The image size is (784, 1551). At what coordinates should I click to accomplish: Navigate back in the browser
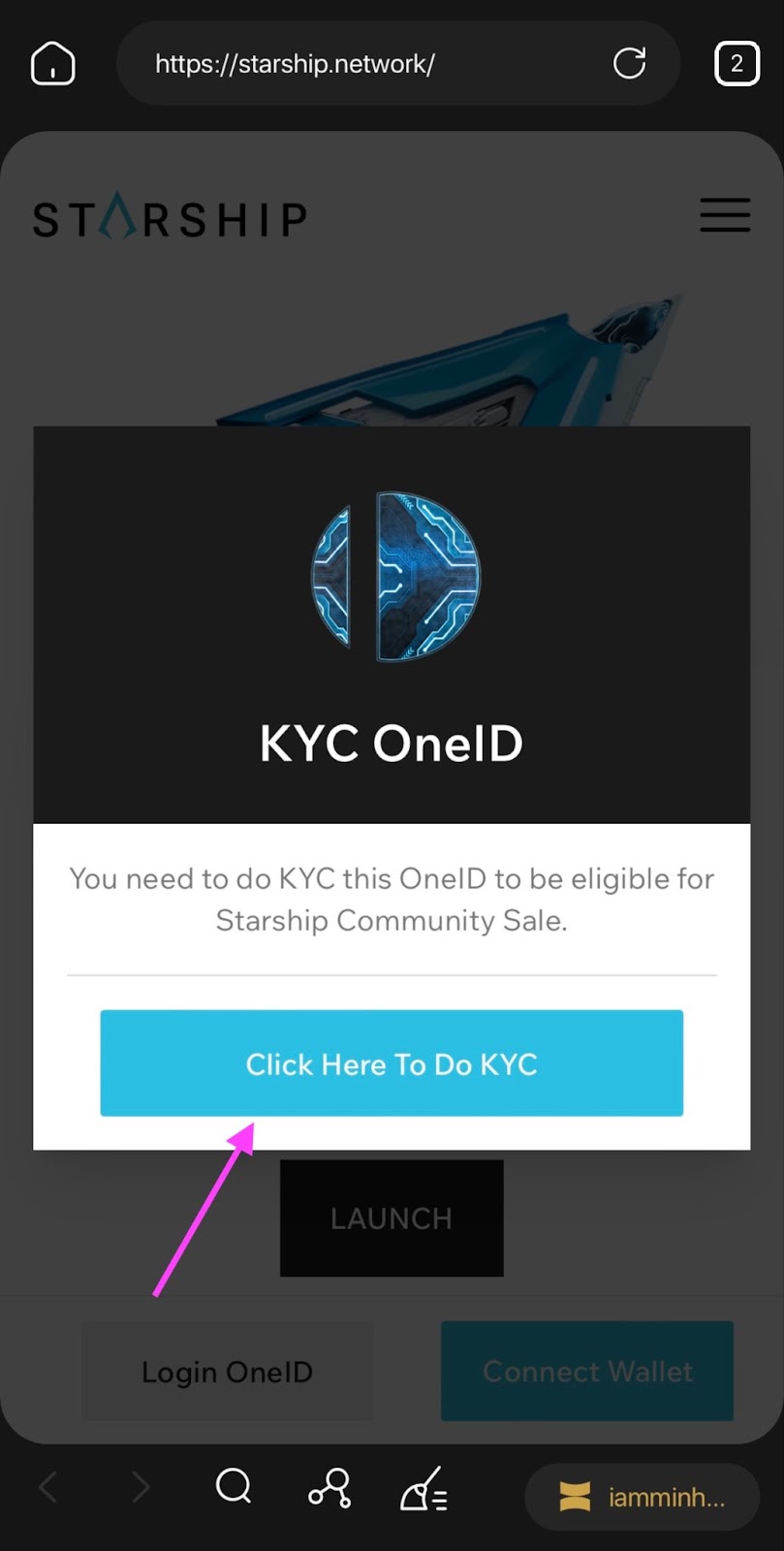[47, 1486]
